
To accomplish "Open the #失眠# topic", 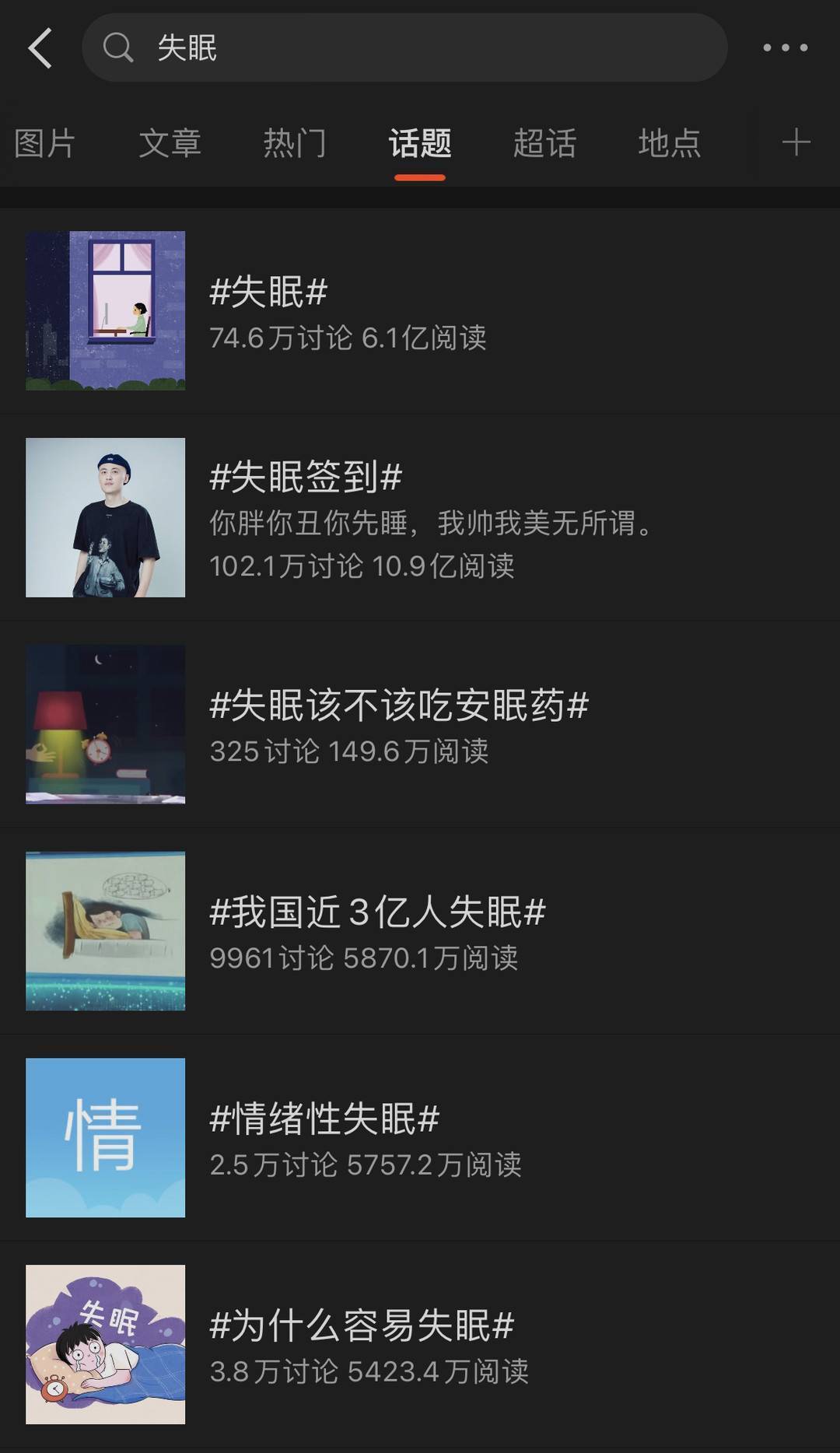I will click(x=420, y=311).
